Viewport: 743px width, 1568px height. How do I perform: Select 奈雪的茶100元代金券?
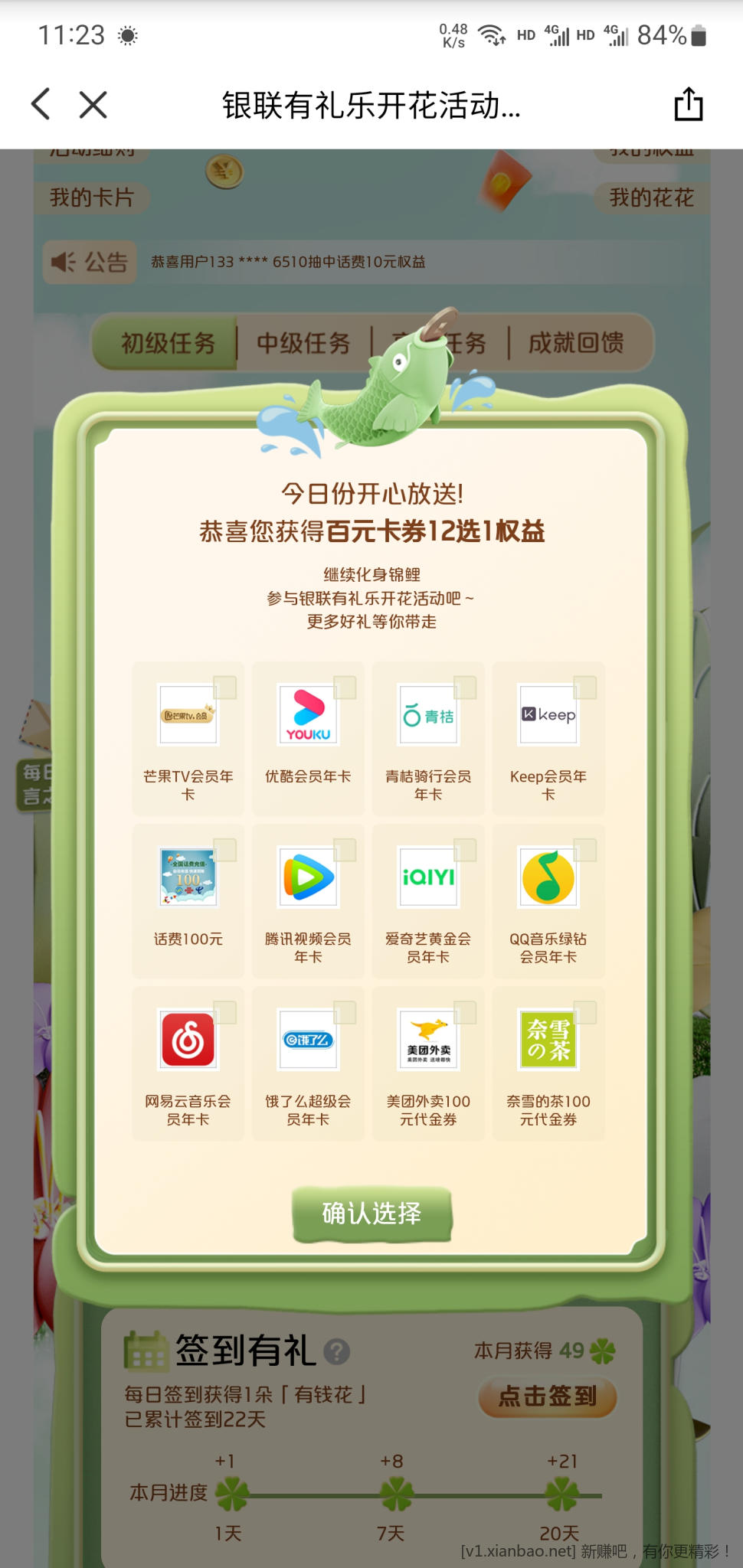(548, 1063)
